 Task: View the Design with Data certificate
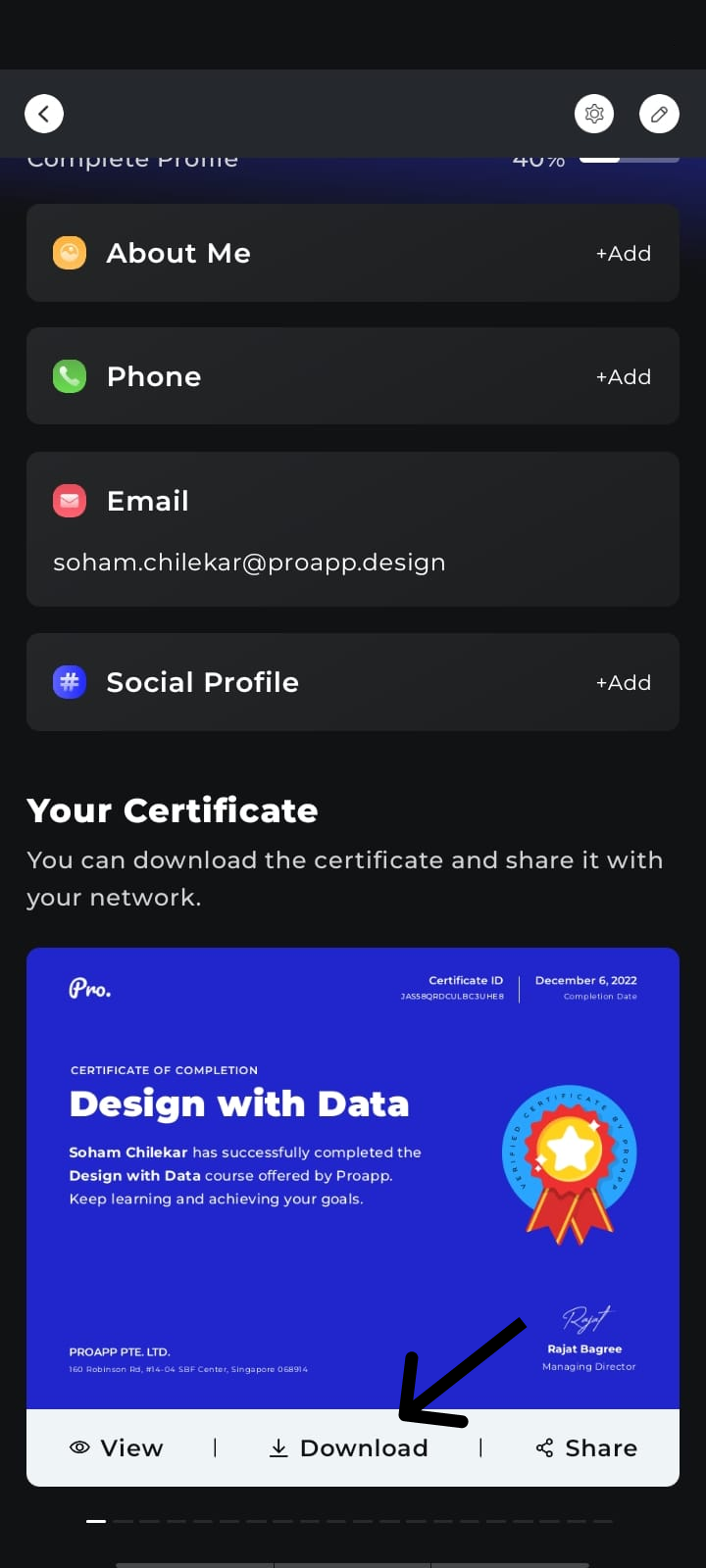pos(117,1447)
